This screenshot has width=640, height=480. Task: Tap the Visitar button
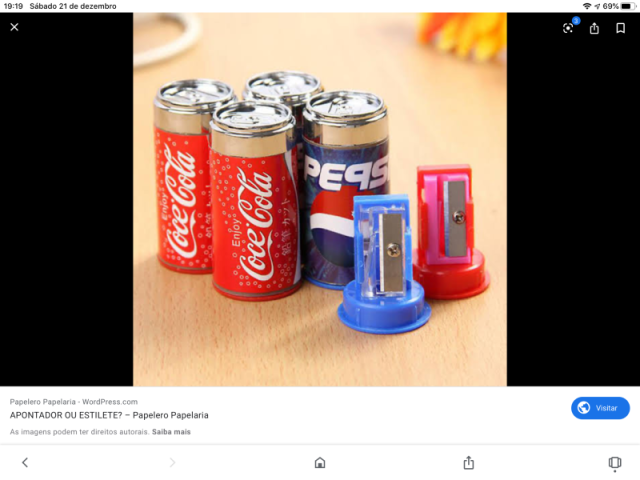point(600,408)
